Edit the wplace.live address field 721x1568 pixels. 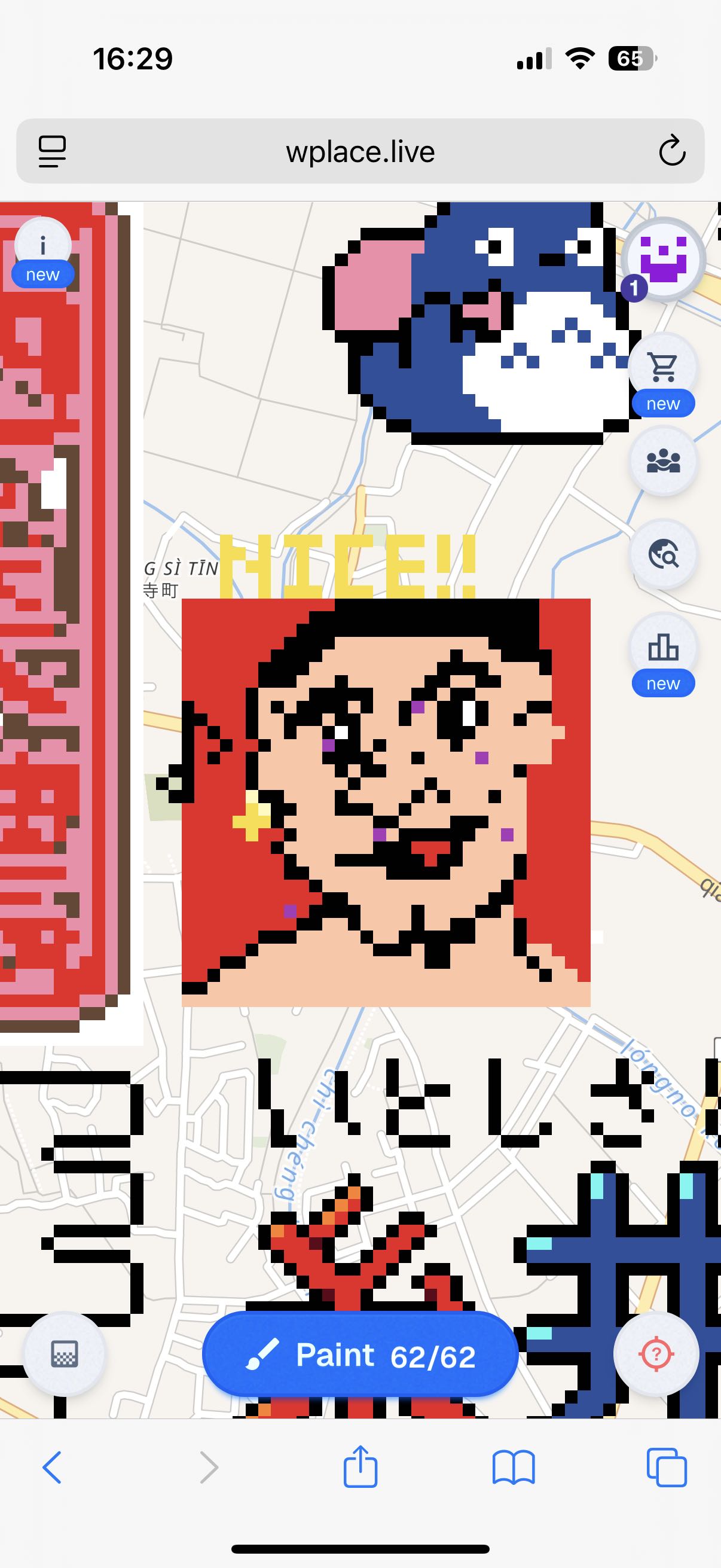(360, 151)
